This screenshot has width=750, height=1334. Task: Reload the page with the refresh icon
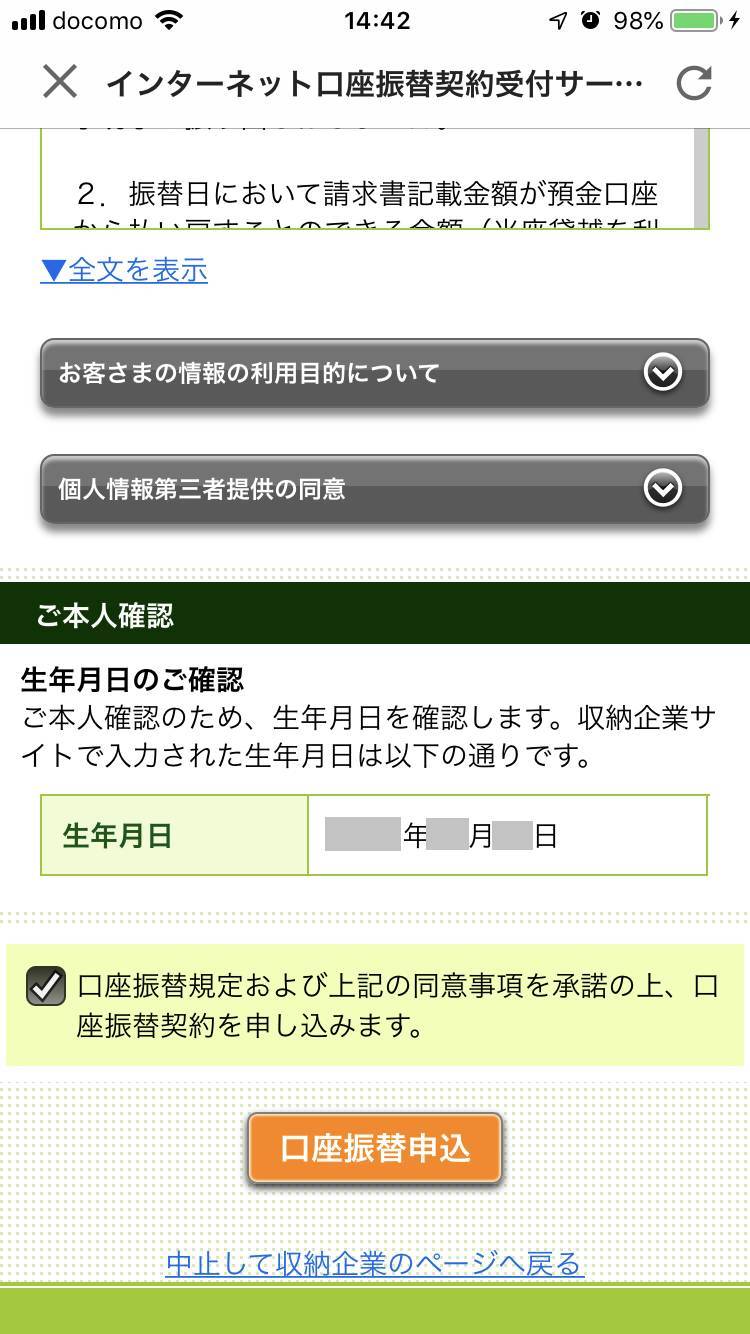[693, 84]
